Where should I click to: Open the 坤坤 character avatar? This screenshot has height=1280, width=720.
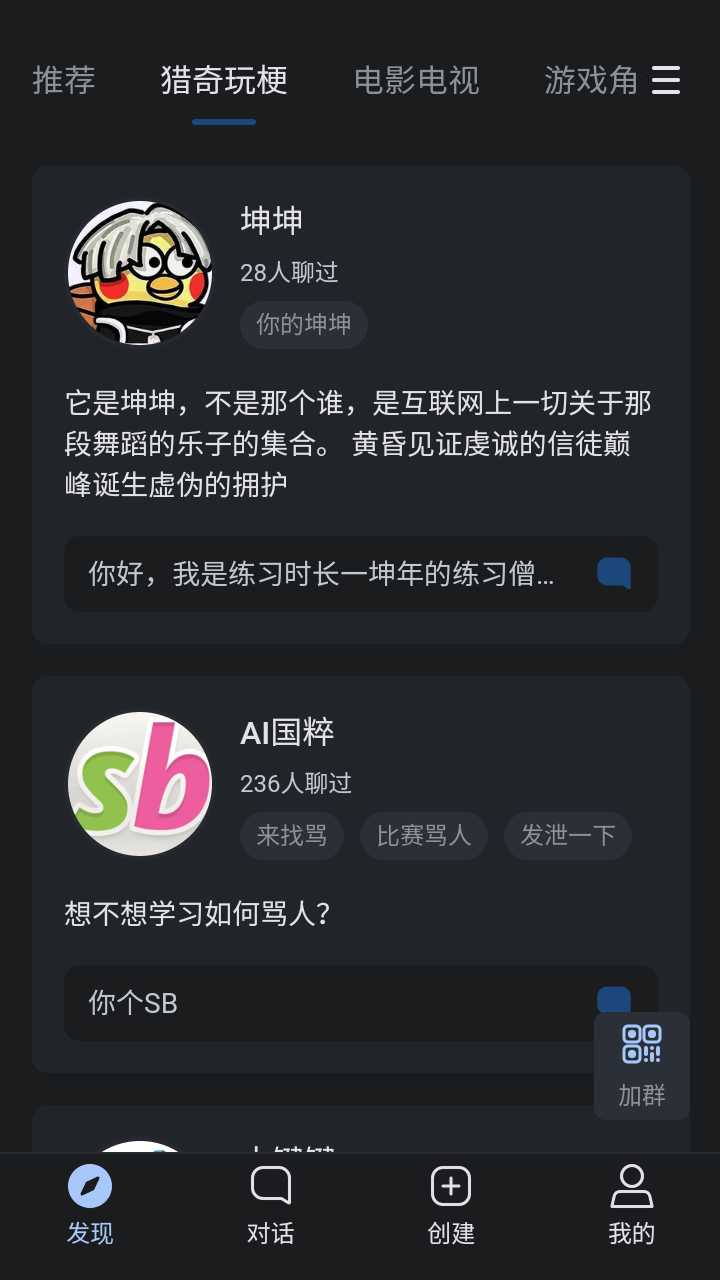point(139,272)
